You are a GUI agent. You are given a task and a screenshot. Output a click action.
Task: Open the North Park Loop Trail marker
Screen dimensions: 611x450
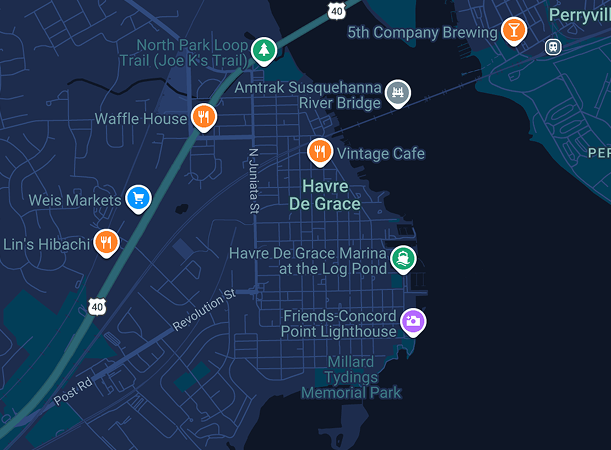click(263, 49)
